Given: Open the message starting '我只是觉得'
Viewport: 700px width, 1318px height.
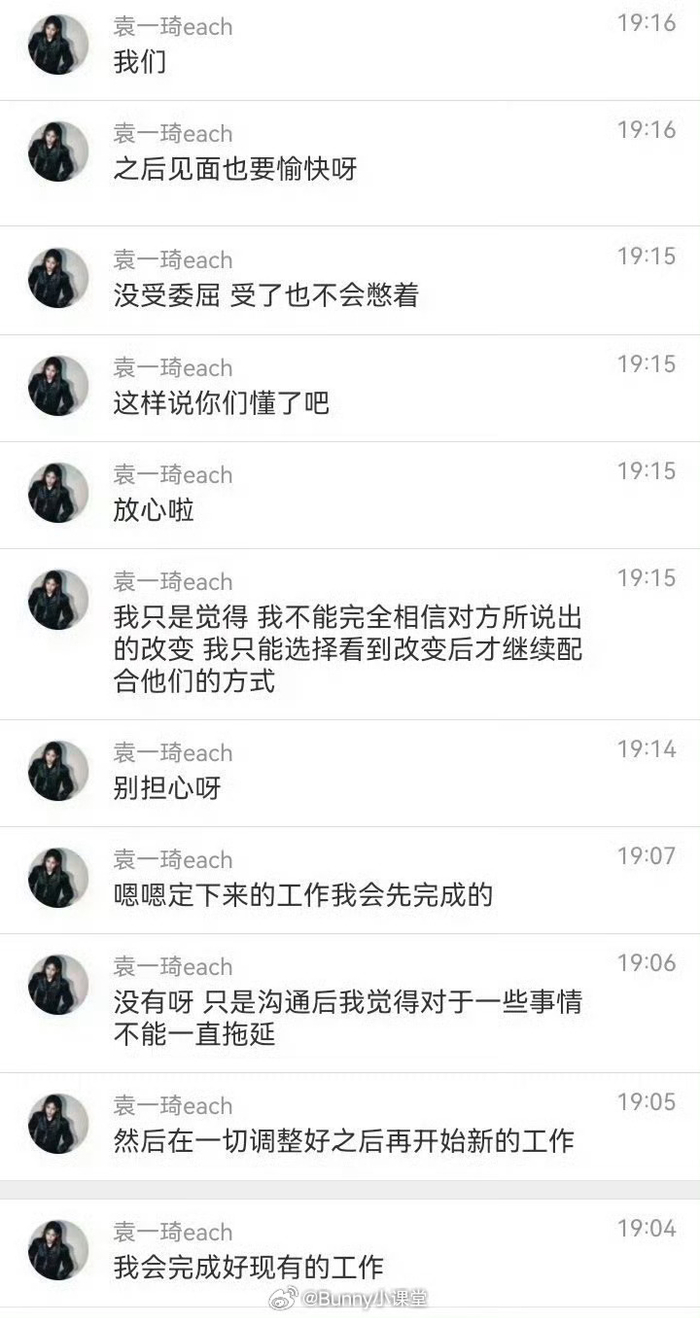Looking at the screenshot, I should click(347, 650).
